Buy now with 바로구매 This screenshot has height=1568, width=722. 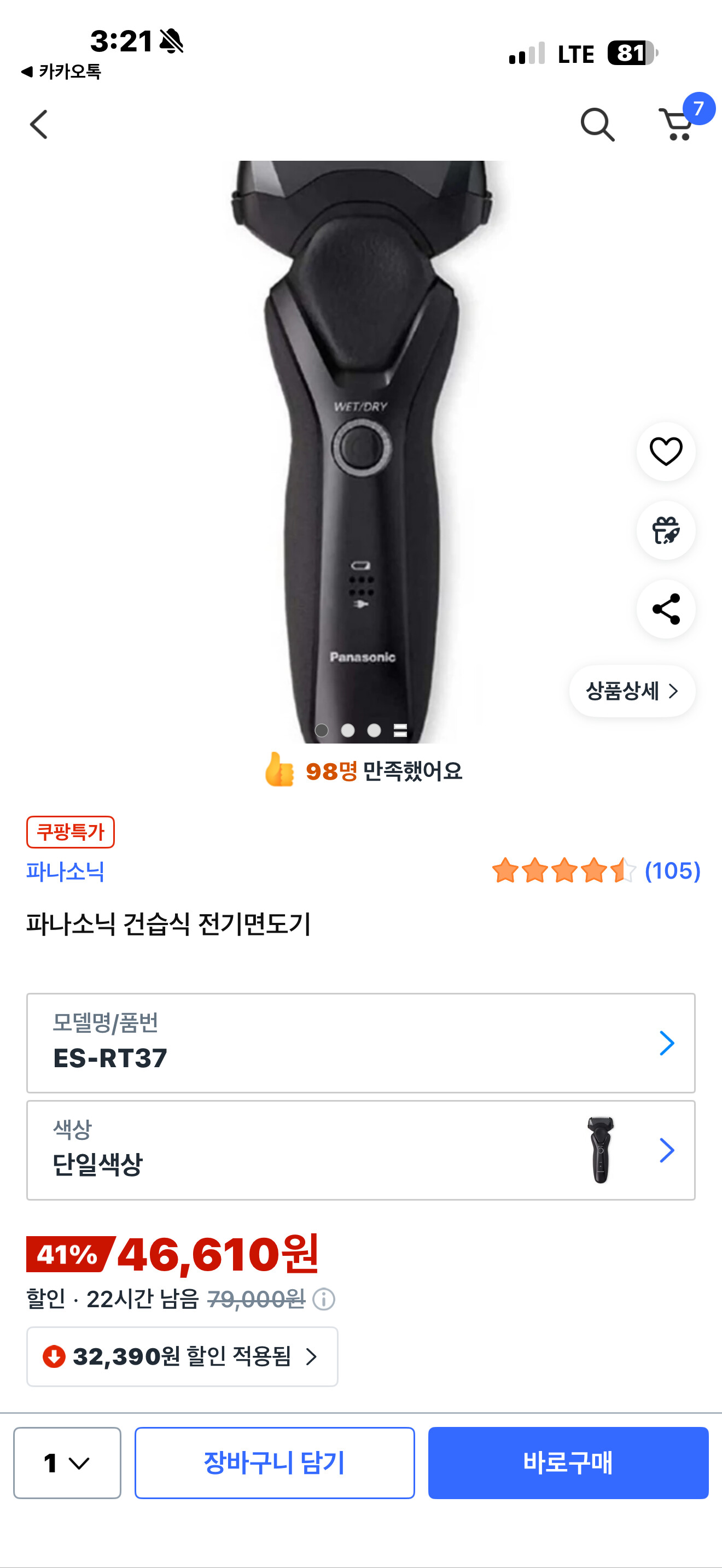click(x=568, y=1462)
